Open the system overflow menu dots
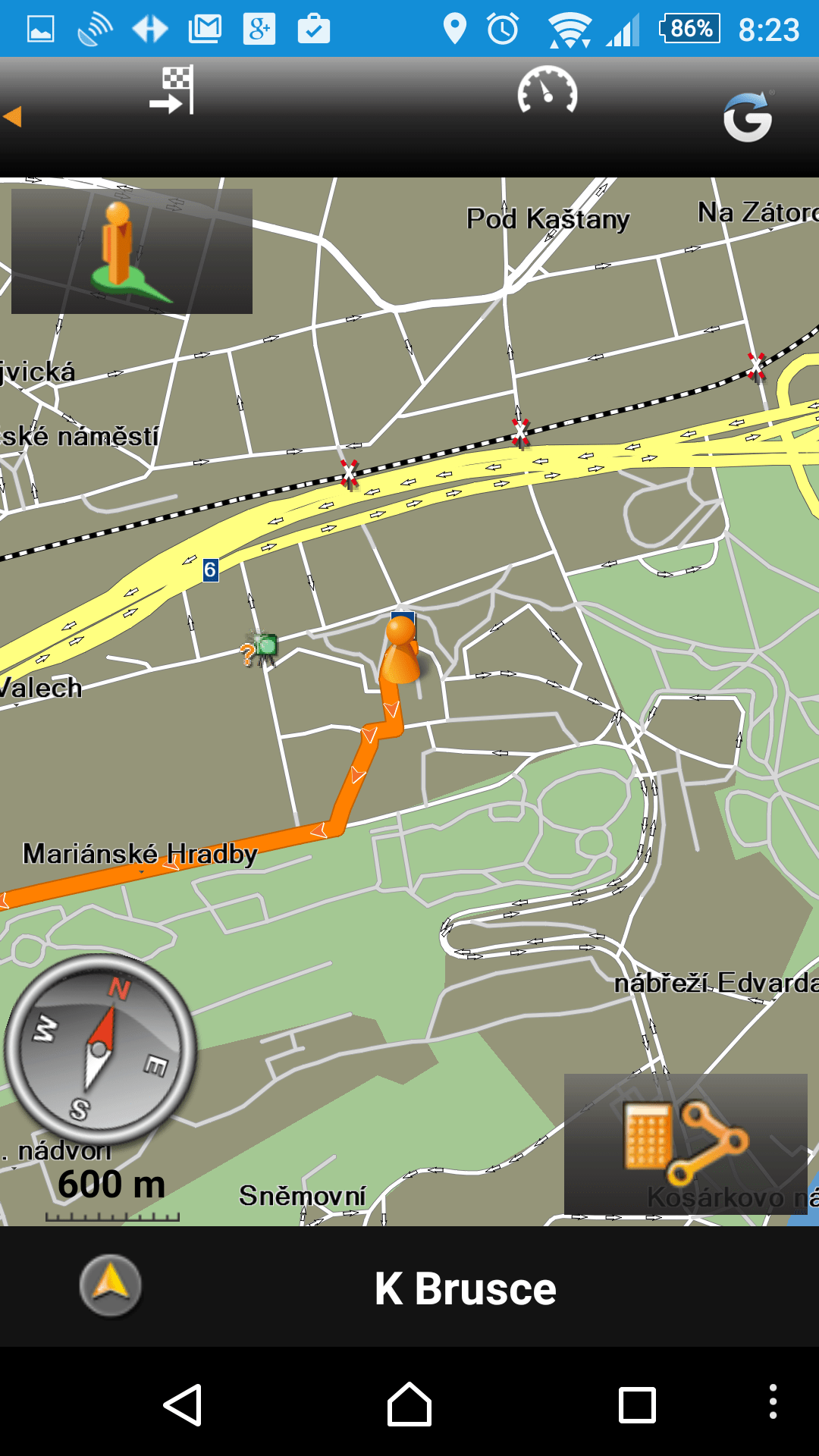This screenshot has height=1456, width=819. point(773,1401)
